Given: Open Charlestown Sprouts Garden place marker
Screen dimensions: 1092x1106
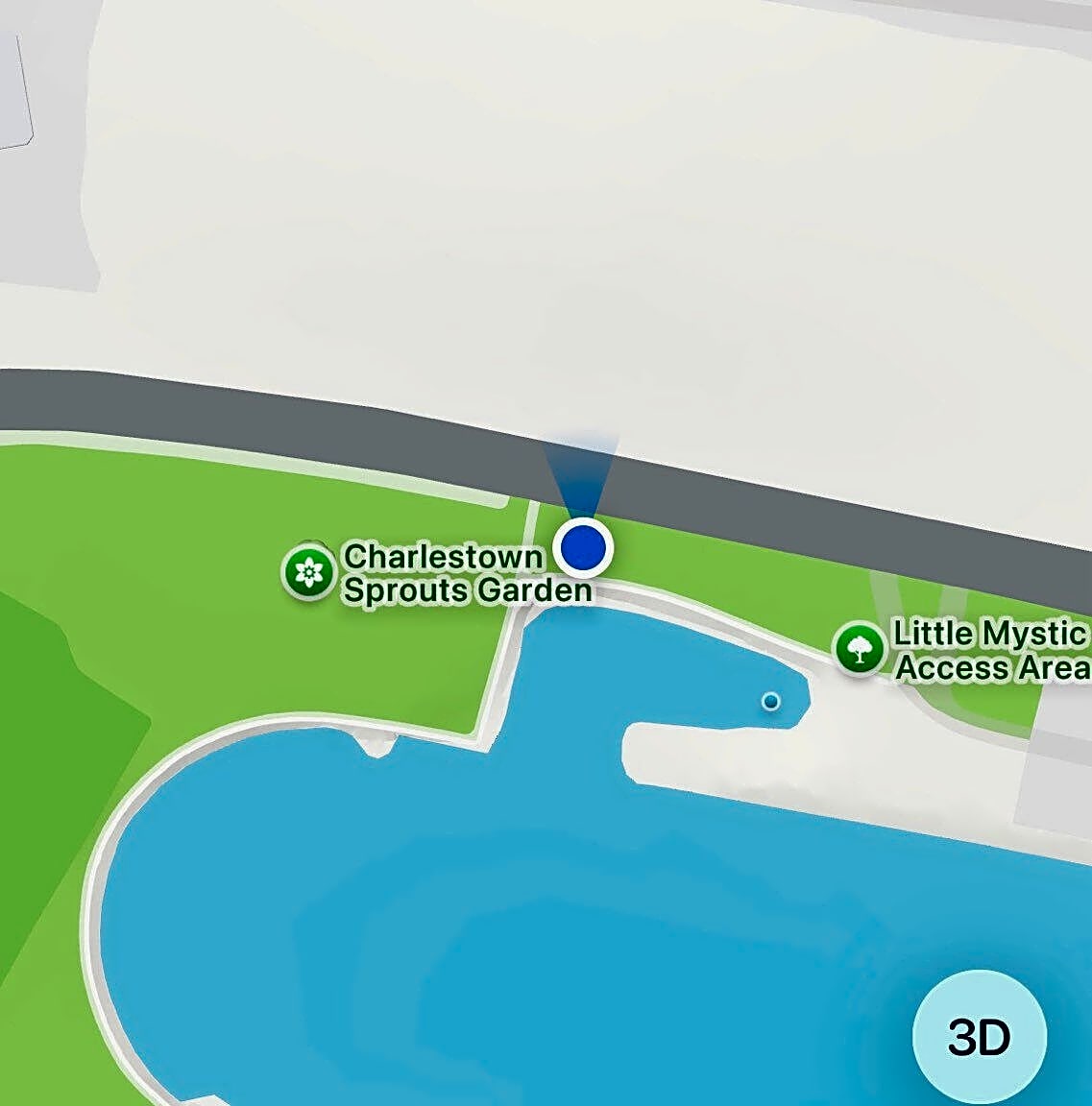Looking at the screenshot, I should pyautogui.click(x=309, y=573).
